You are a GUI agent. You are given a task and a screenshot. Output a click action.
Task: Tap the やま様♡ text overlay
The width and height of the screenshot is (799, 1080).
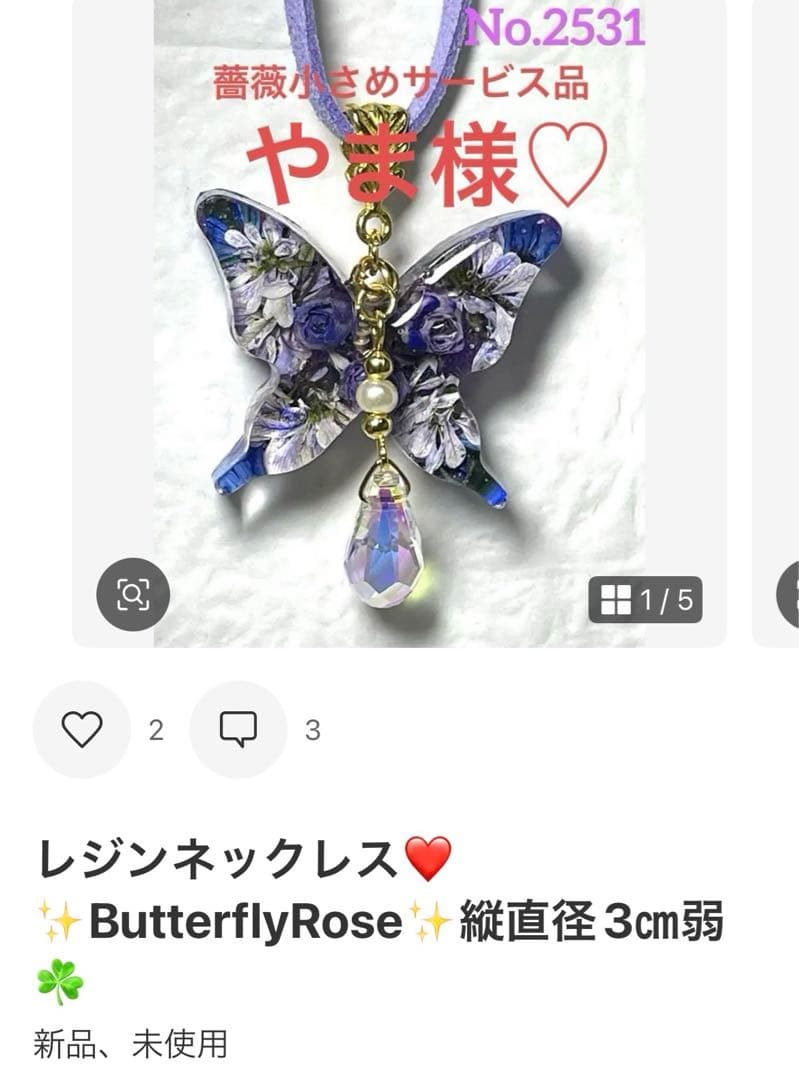point(420,155)
